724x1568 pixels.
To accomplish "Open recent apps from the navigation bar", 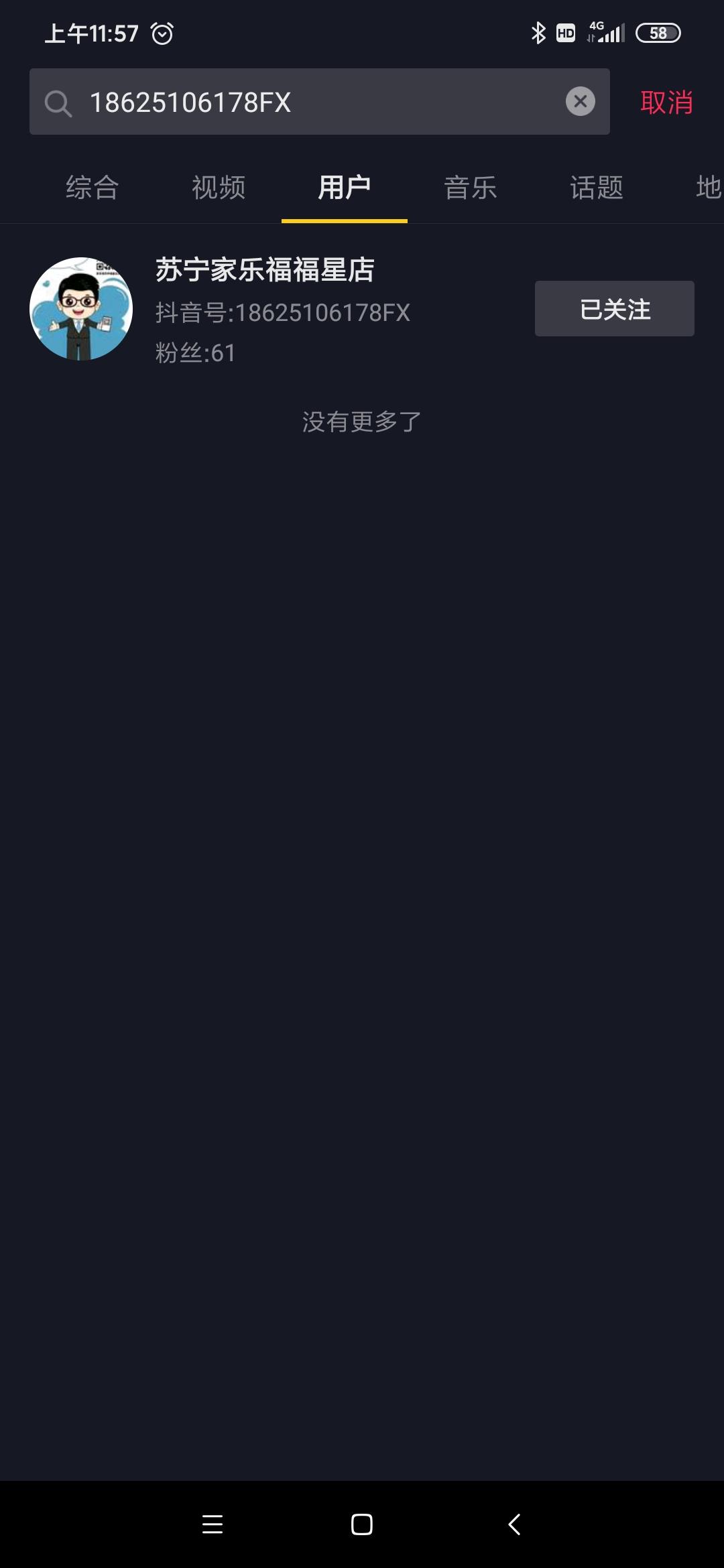I will (213, 1524).
